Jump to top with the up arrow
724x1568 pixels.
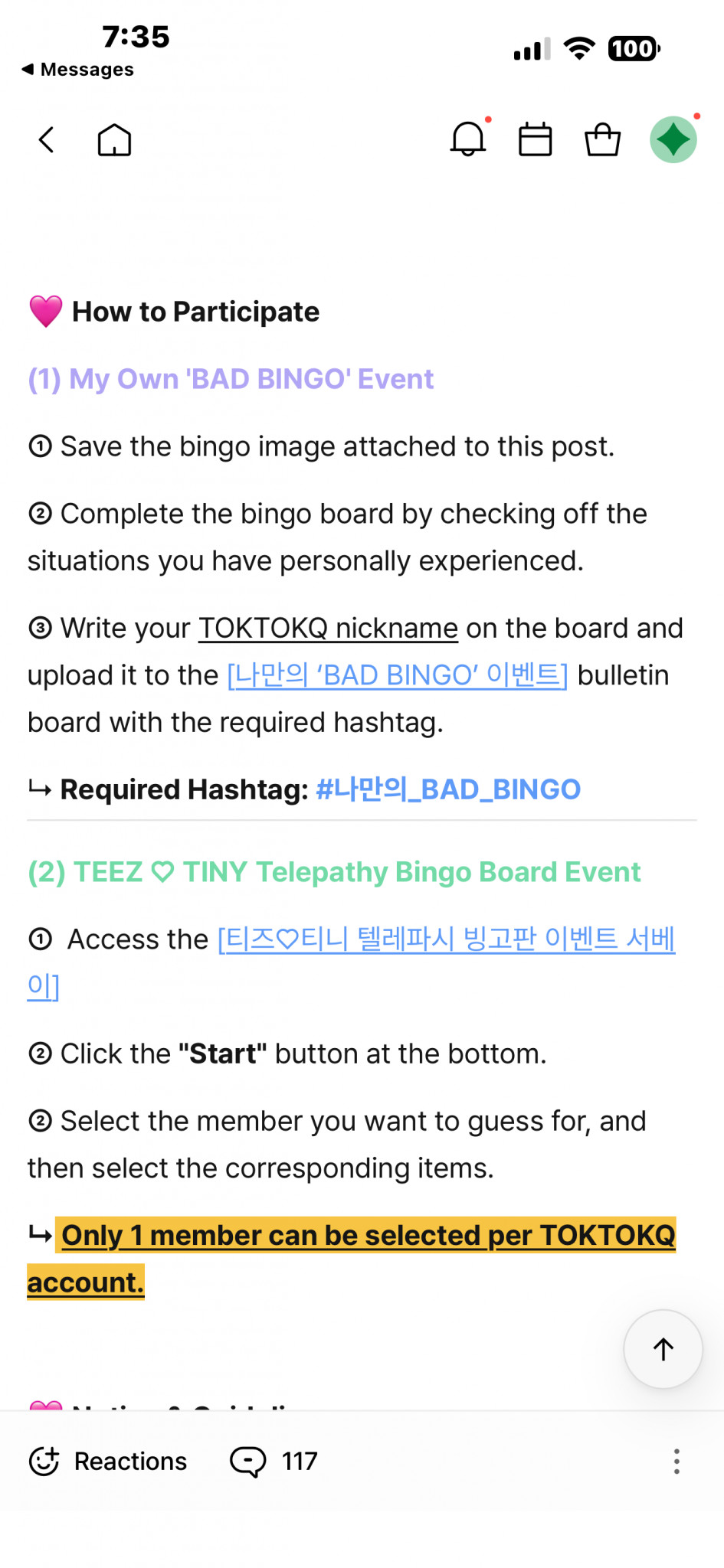click(663, 1349)
